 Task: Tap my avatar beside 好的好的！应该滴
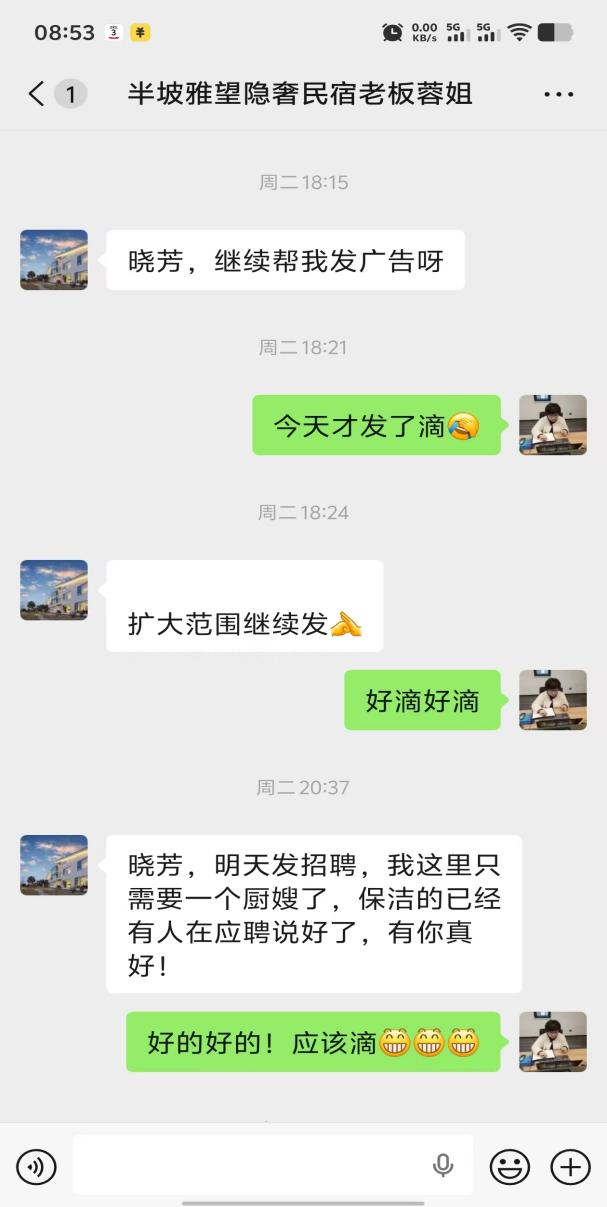point(553,1042)
